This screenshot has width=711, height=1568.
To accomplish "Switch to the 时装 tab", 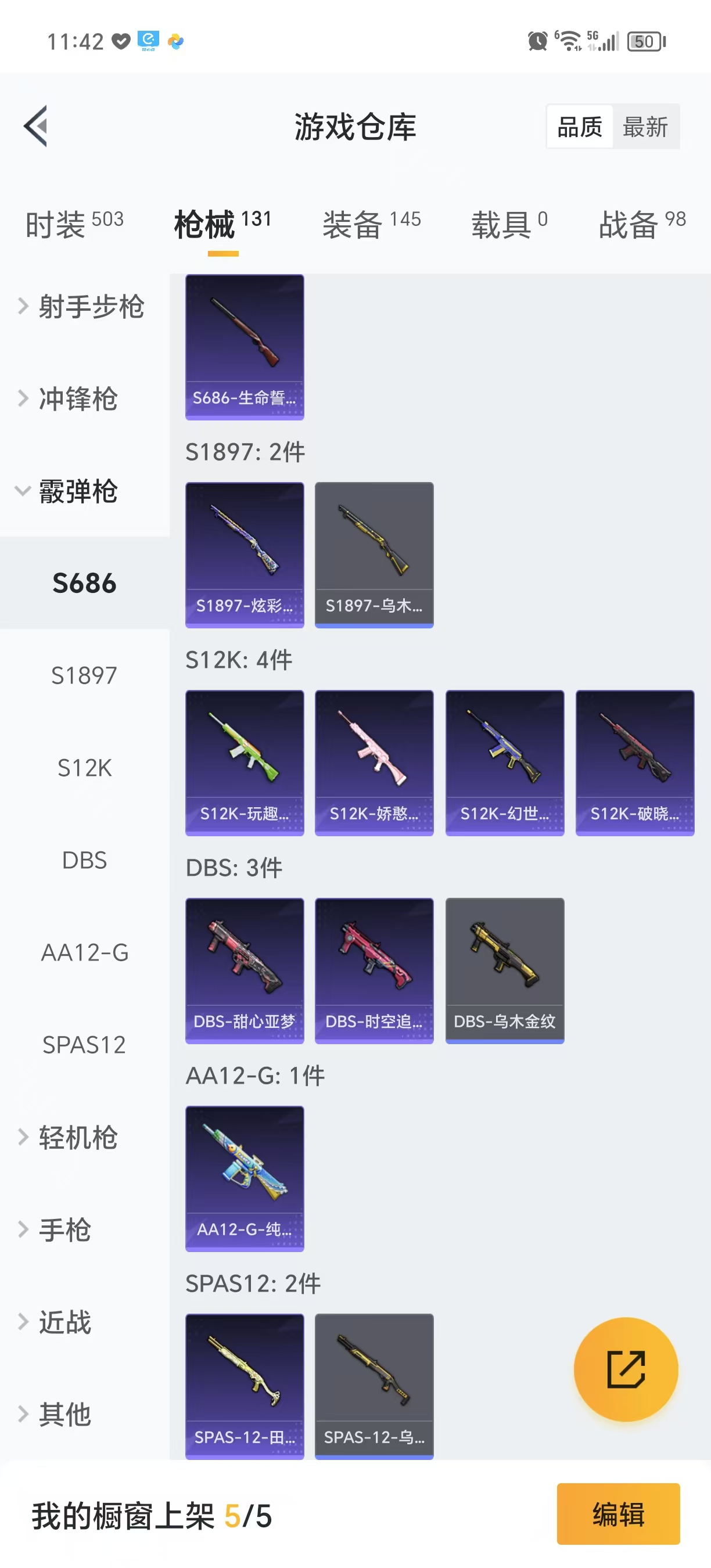I will coord(74,224).
